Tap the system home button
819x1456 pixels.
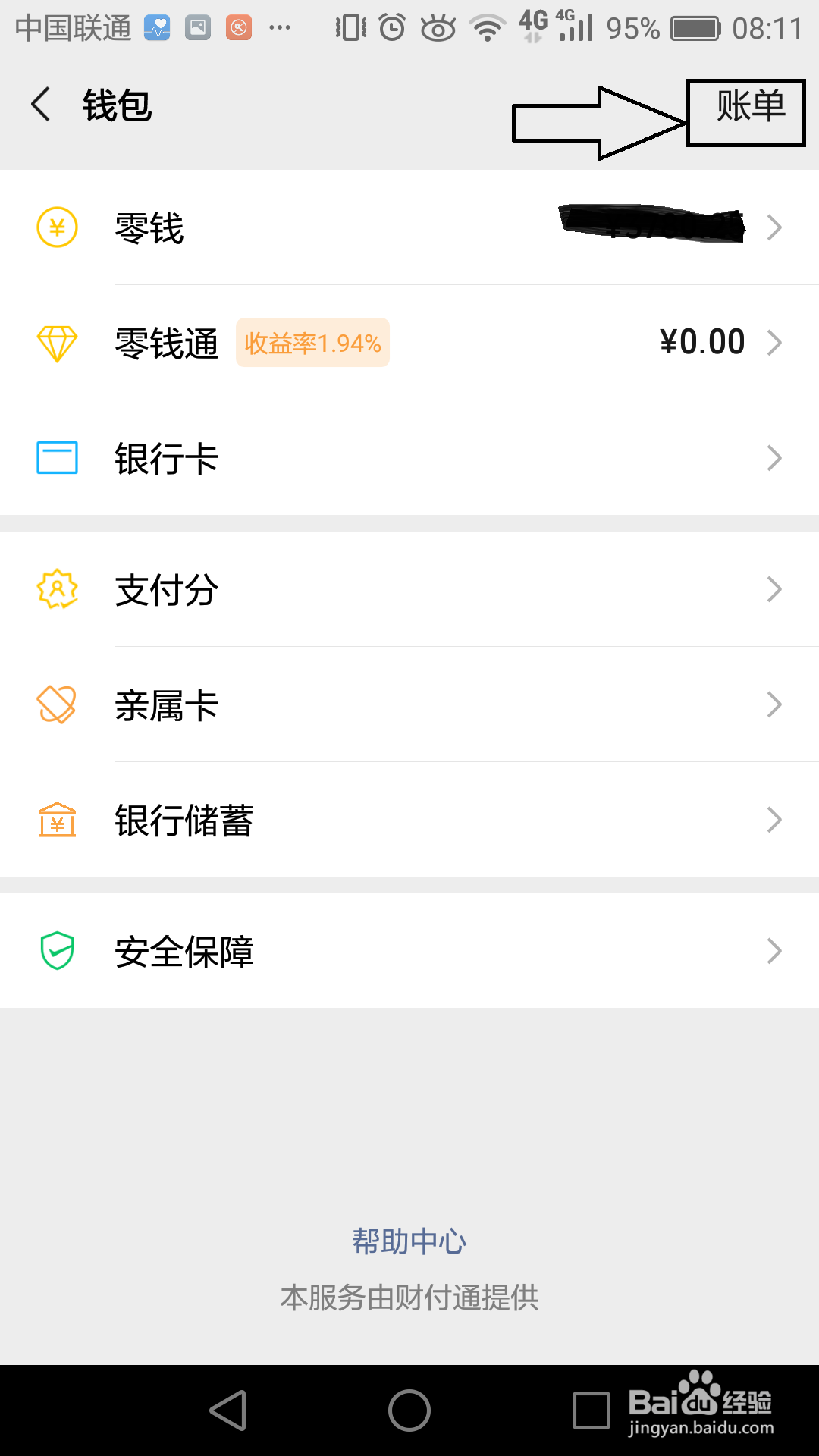(409, 1410)
